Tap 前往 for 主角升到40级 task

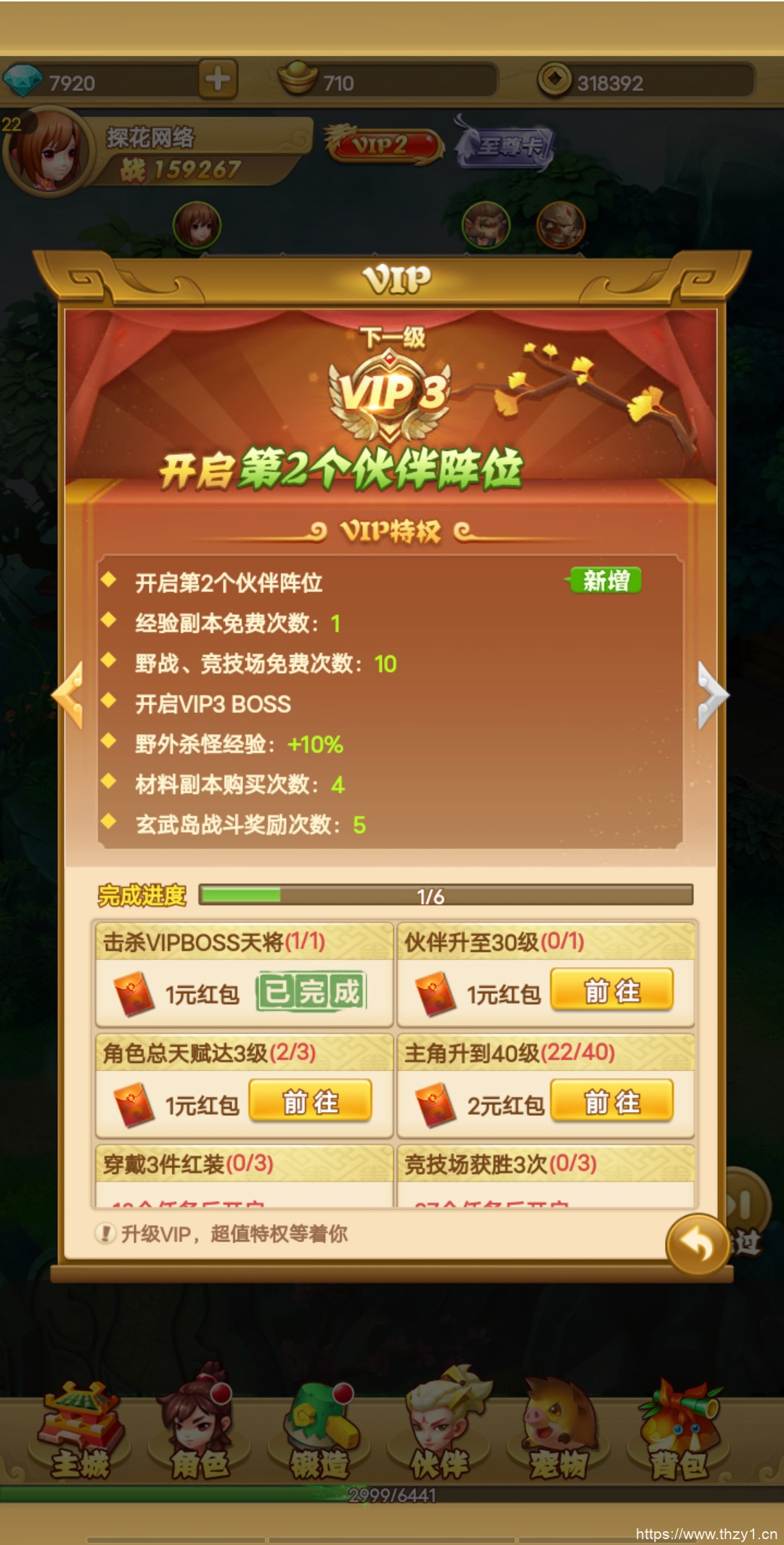pos(612,1101)
